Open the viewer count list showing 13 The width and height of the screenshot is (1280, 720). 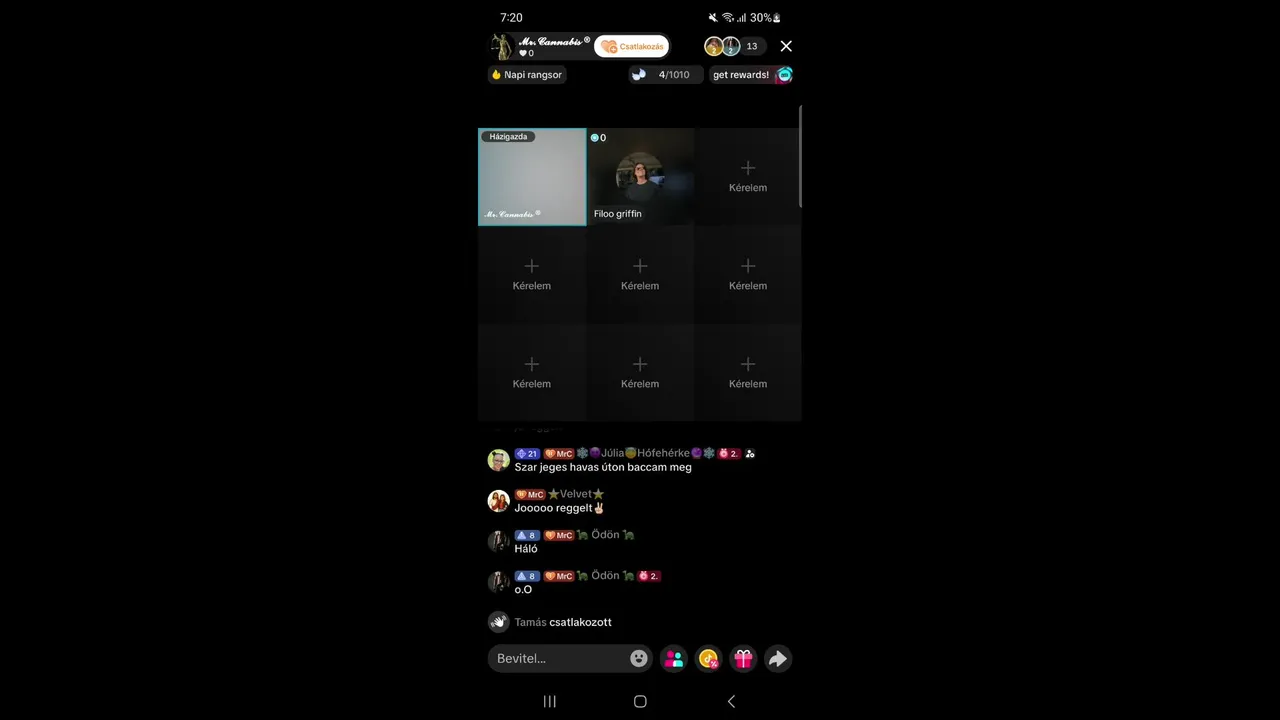pos(751,46)
